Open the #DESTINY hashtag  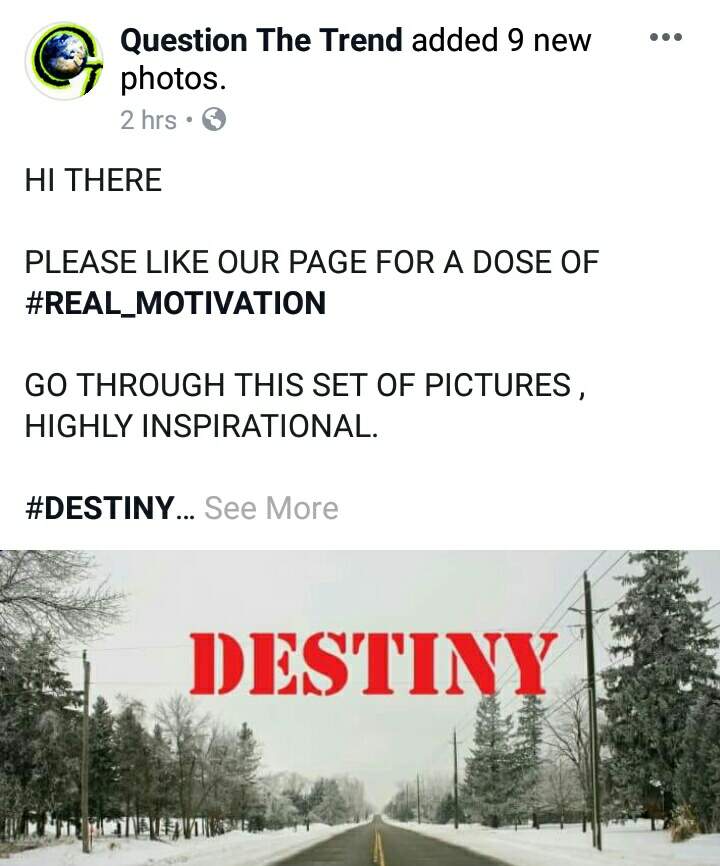click(99, 508)
